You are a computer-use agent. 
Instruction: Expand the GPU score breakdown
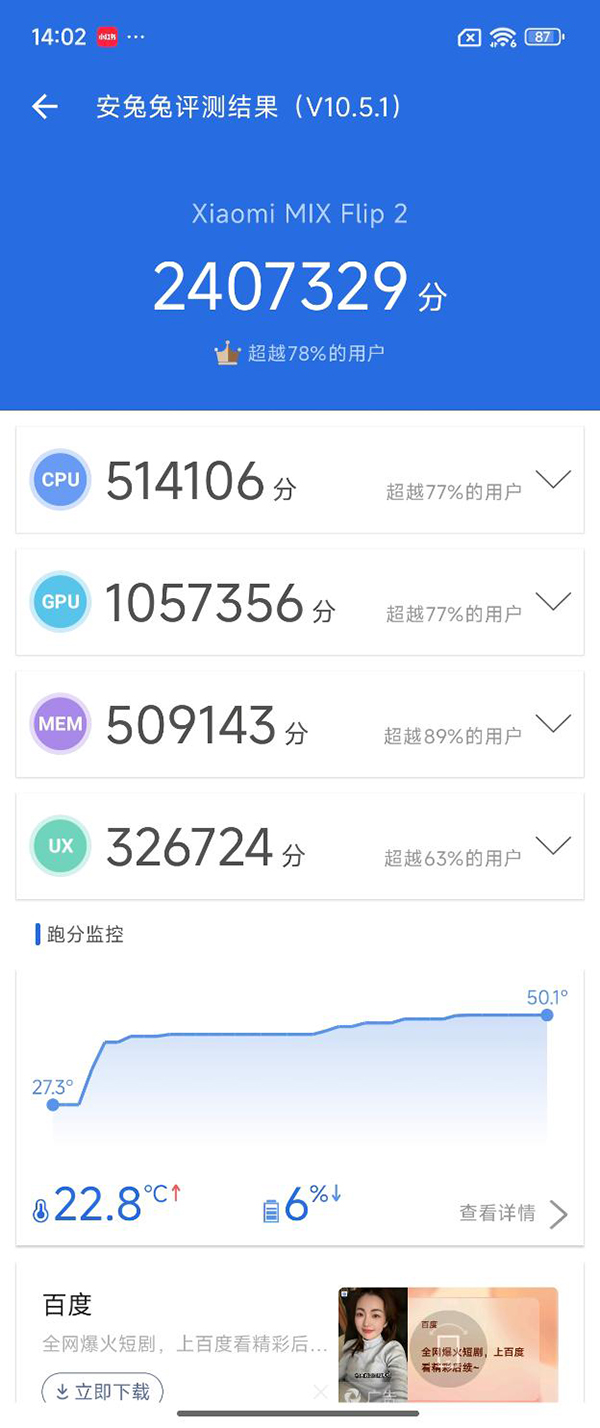coord(553,601)
